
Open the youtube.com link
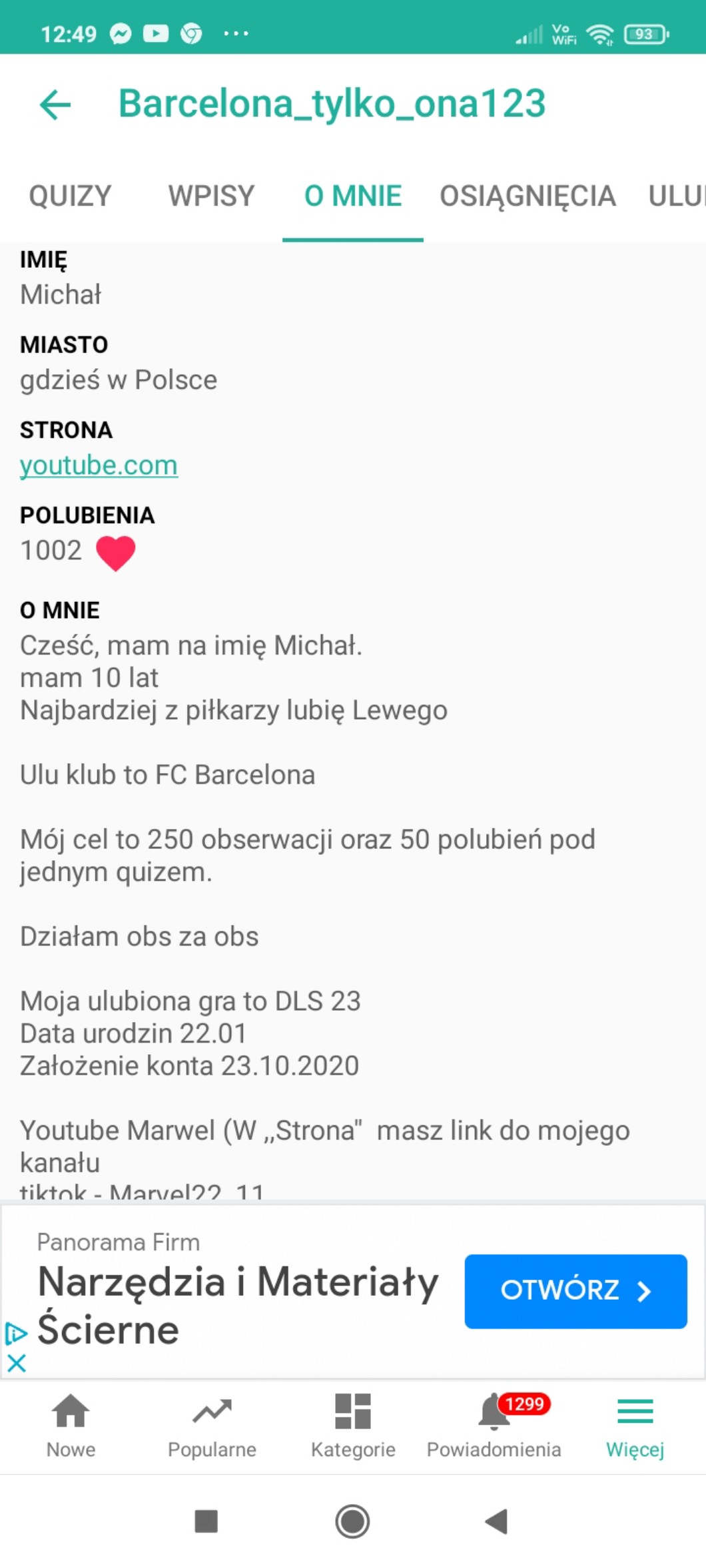(x=99, y=465)
